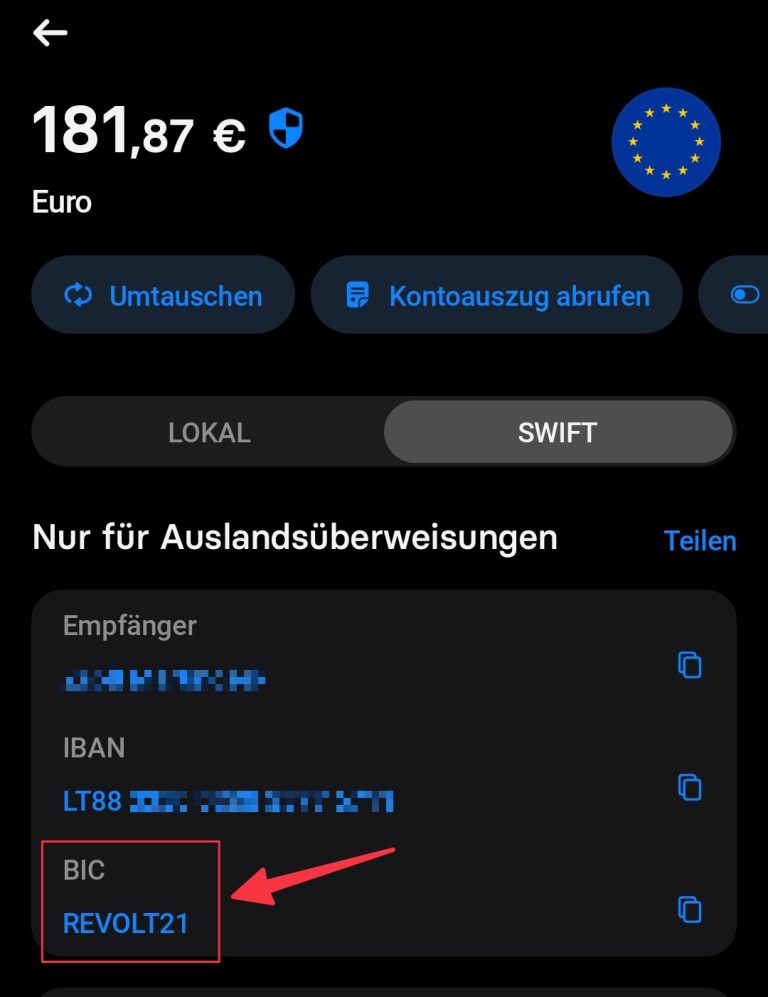Toggle account details visibility via the rightmost pill button
768x997 pixels.
(744, 294)
